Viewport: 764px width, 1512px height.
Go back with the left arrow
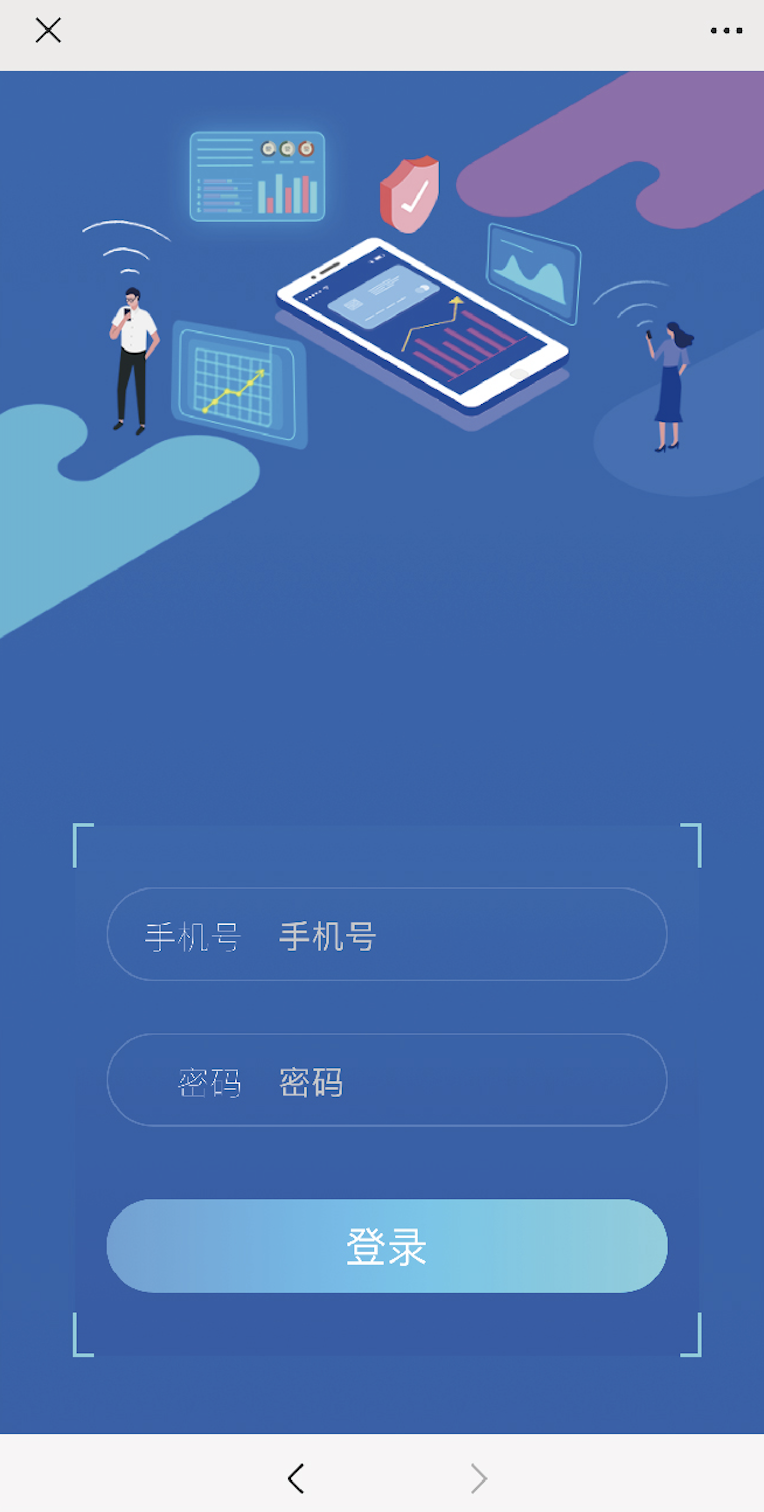point(296,1478)
